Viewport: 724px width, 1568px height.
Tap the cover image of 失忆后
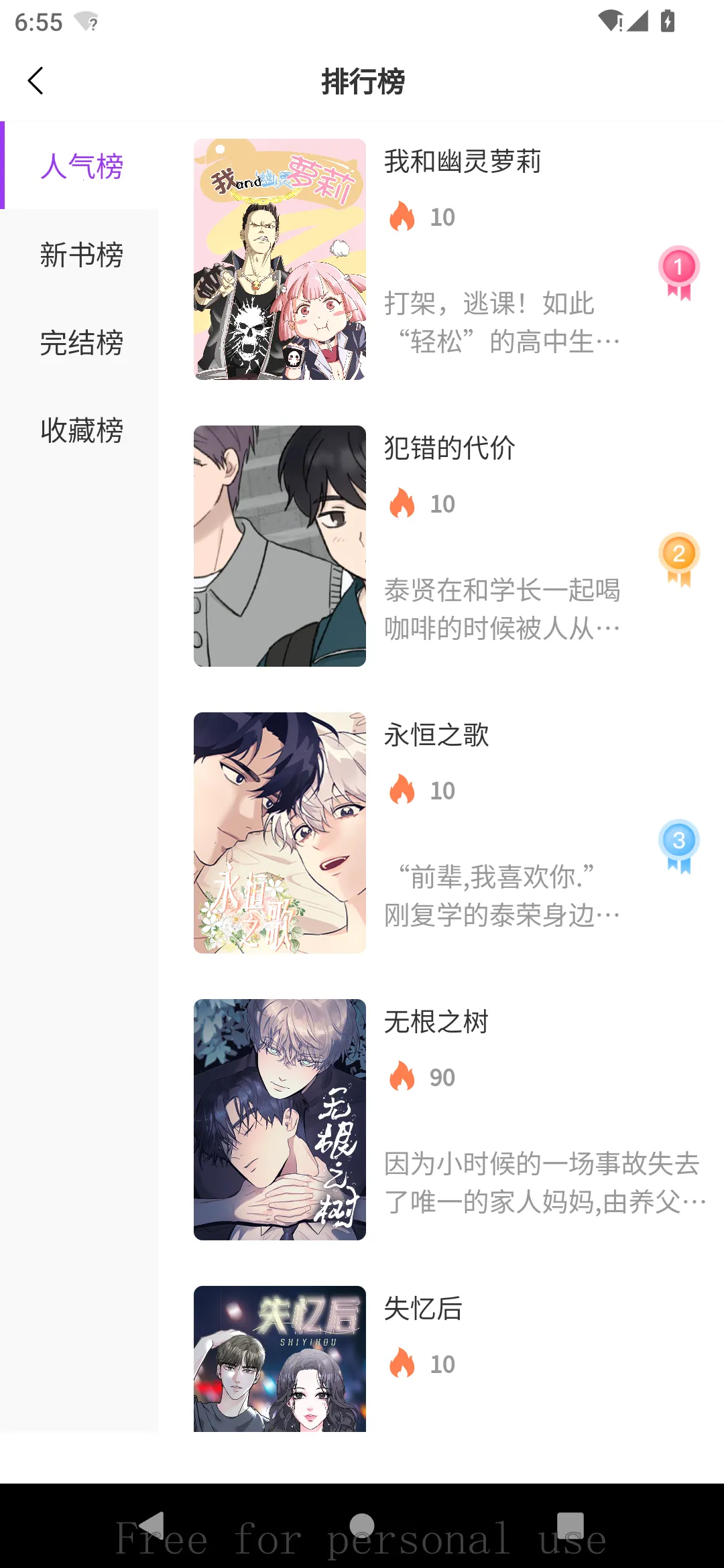pos(280,1360)
